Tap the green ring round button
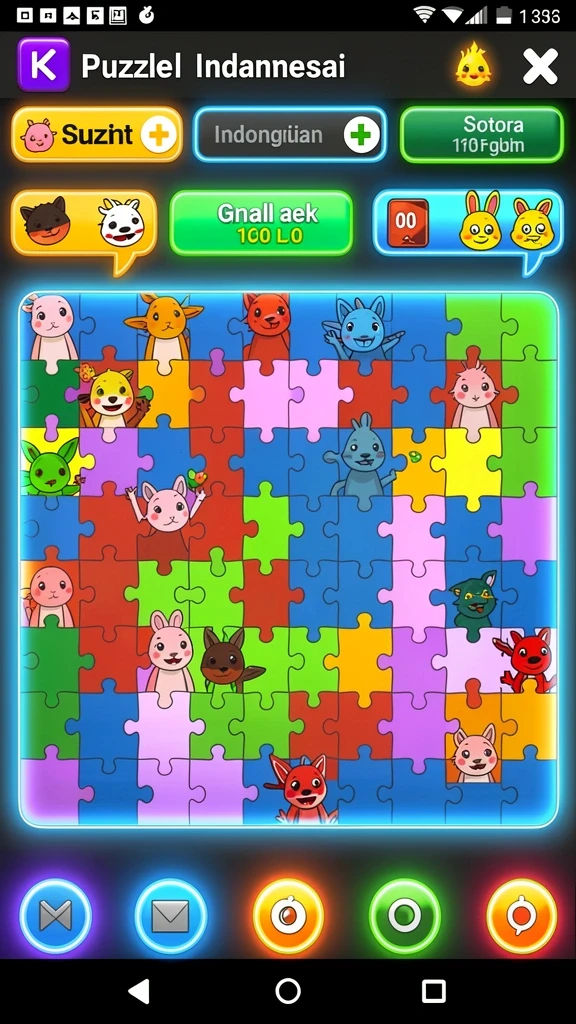 coord(404,916)
